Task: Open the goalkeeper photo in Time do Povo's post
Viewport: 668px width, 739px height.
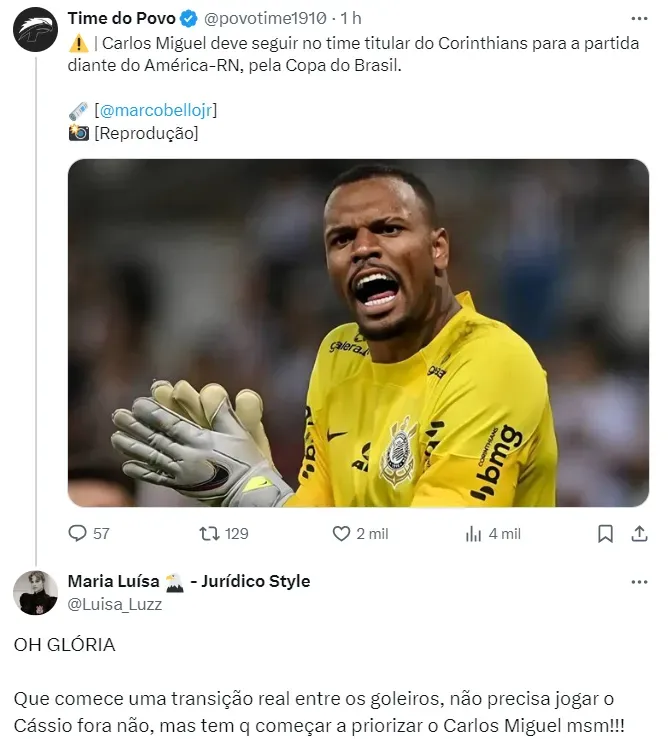Action: (358, 332)
